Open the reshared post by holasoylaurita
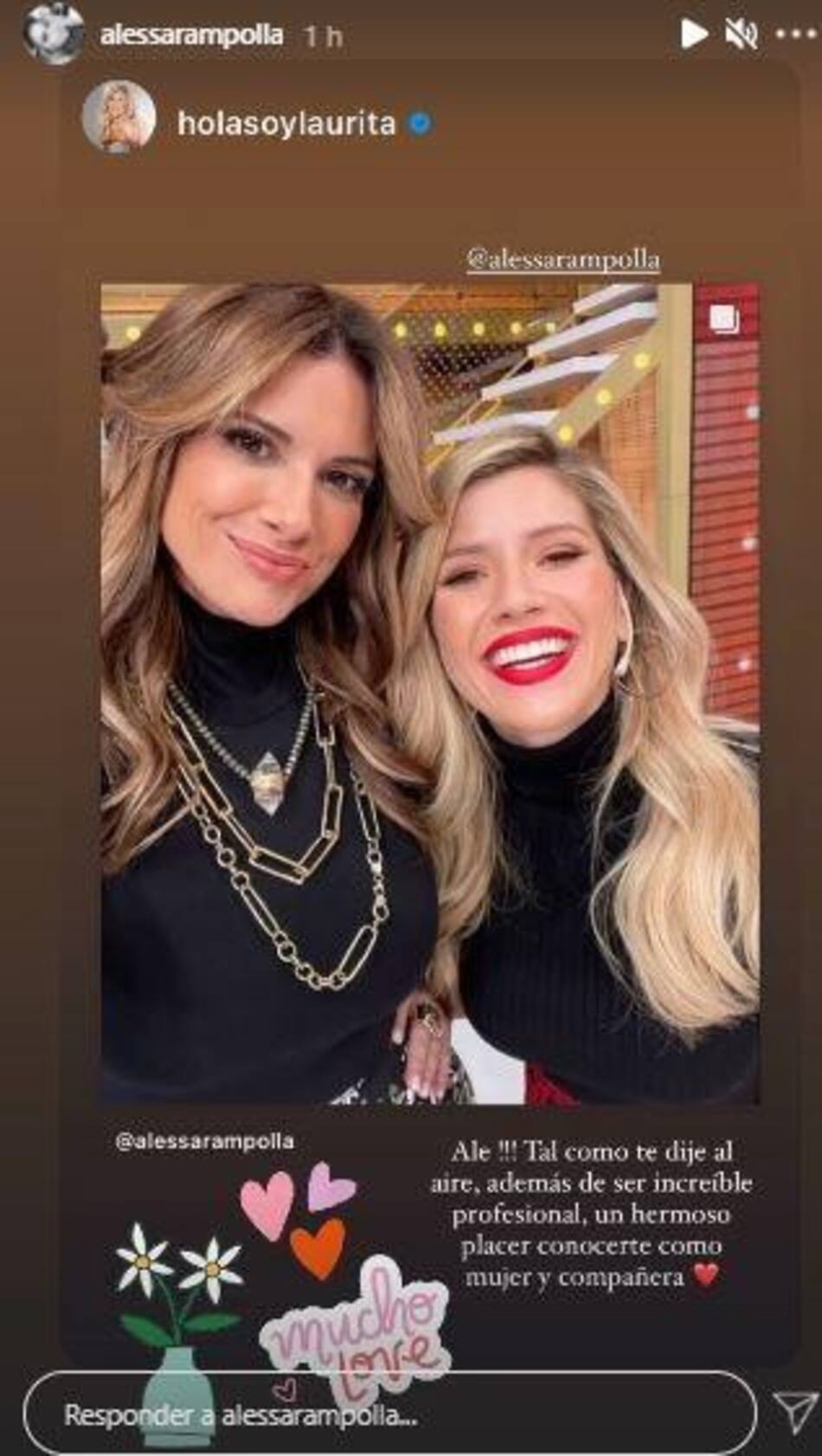 [x=430, y=693]
